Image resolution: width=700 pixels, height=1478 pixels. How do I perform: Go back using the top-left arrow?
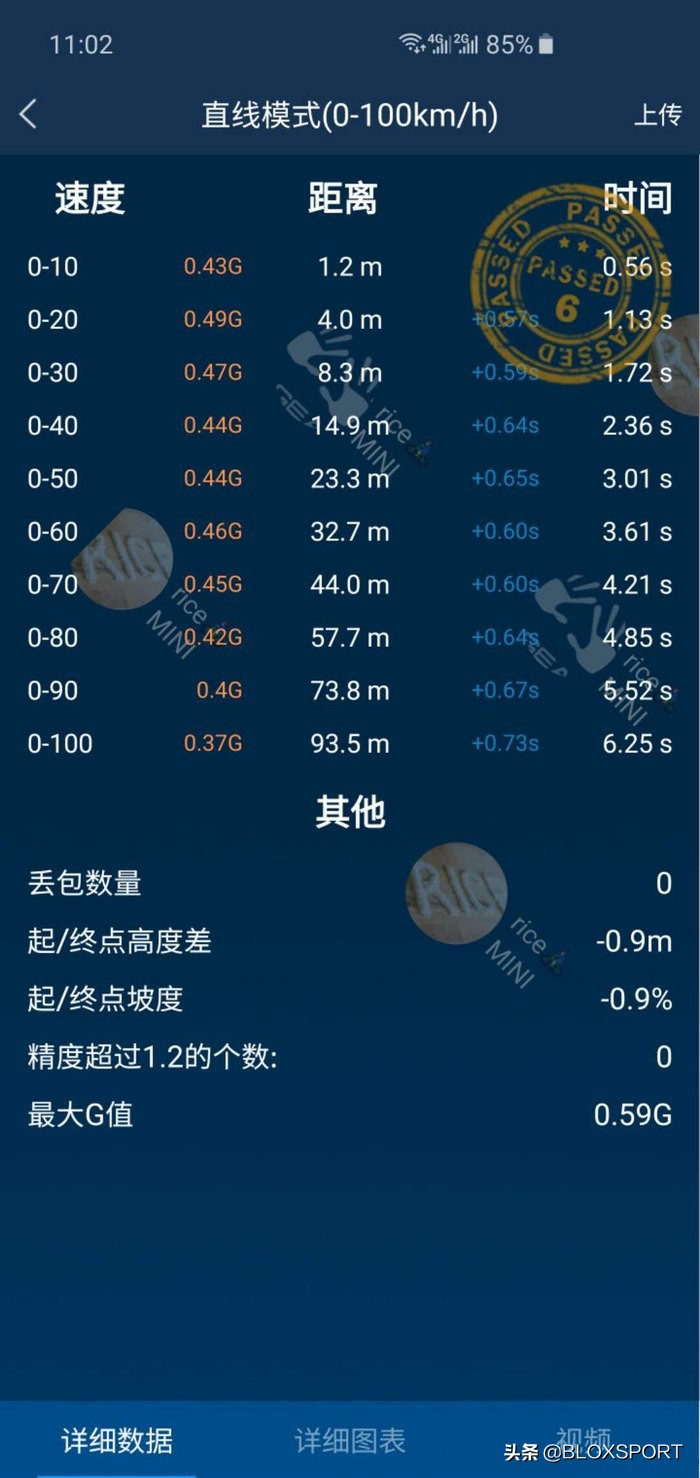28,115
